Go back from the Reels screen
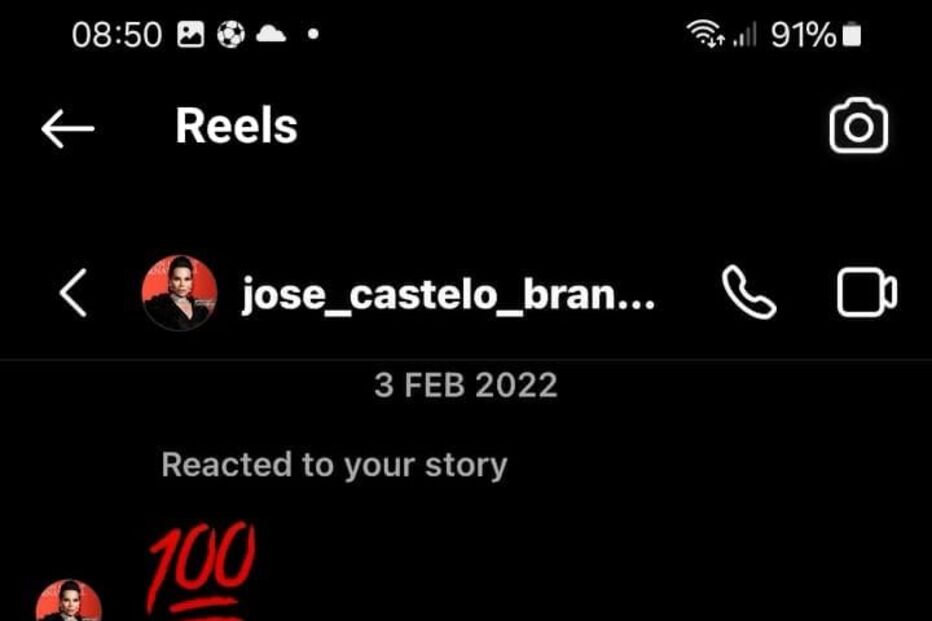This screenshot has height=621, width=932. click(x=67, y=128)
